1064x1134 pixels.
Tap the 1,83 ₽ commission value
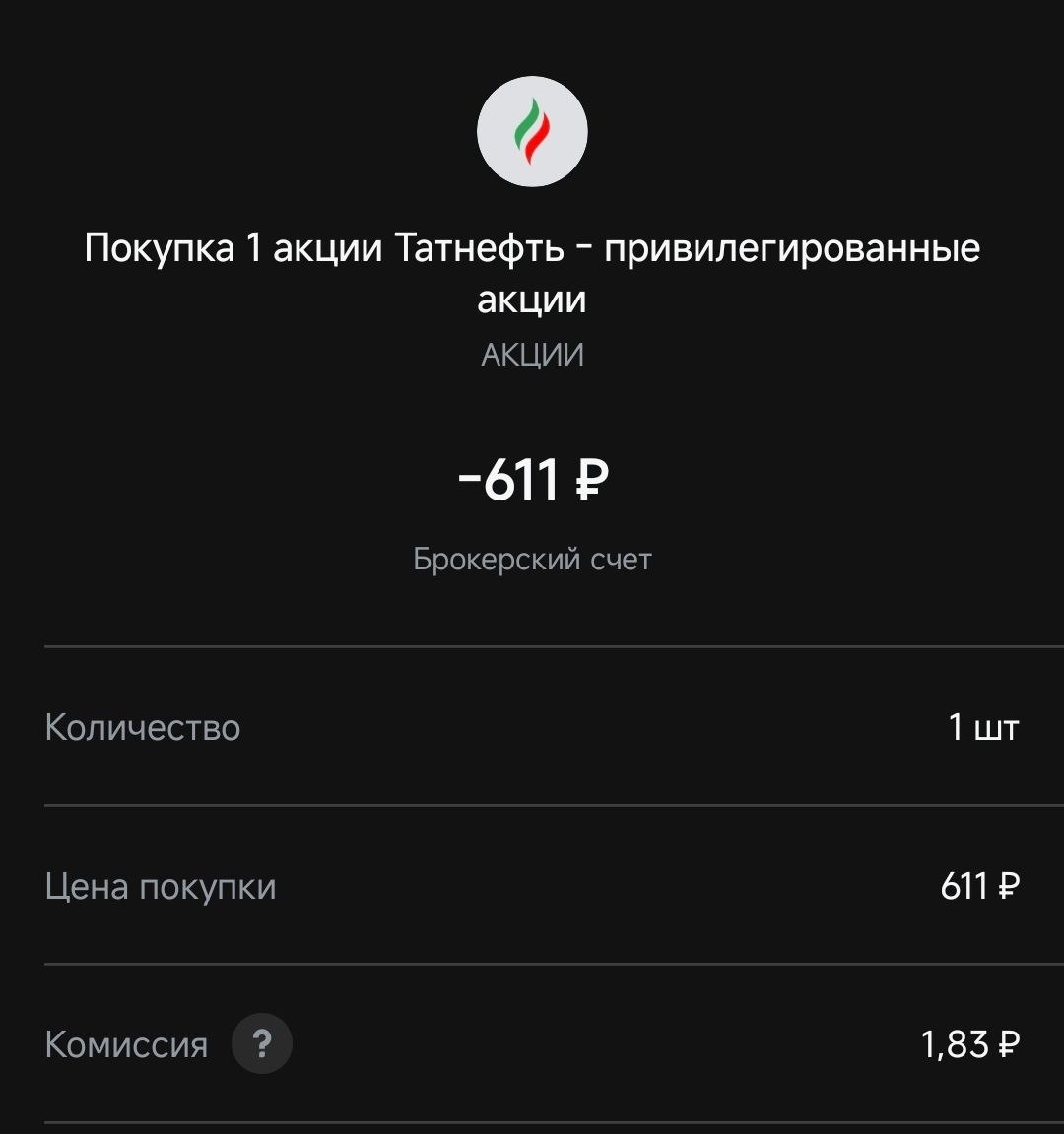(x=970, y=1043)
